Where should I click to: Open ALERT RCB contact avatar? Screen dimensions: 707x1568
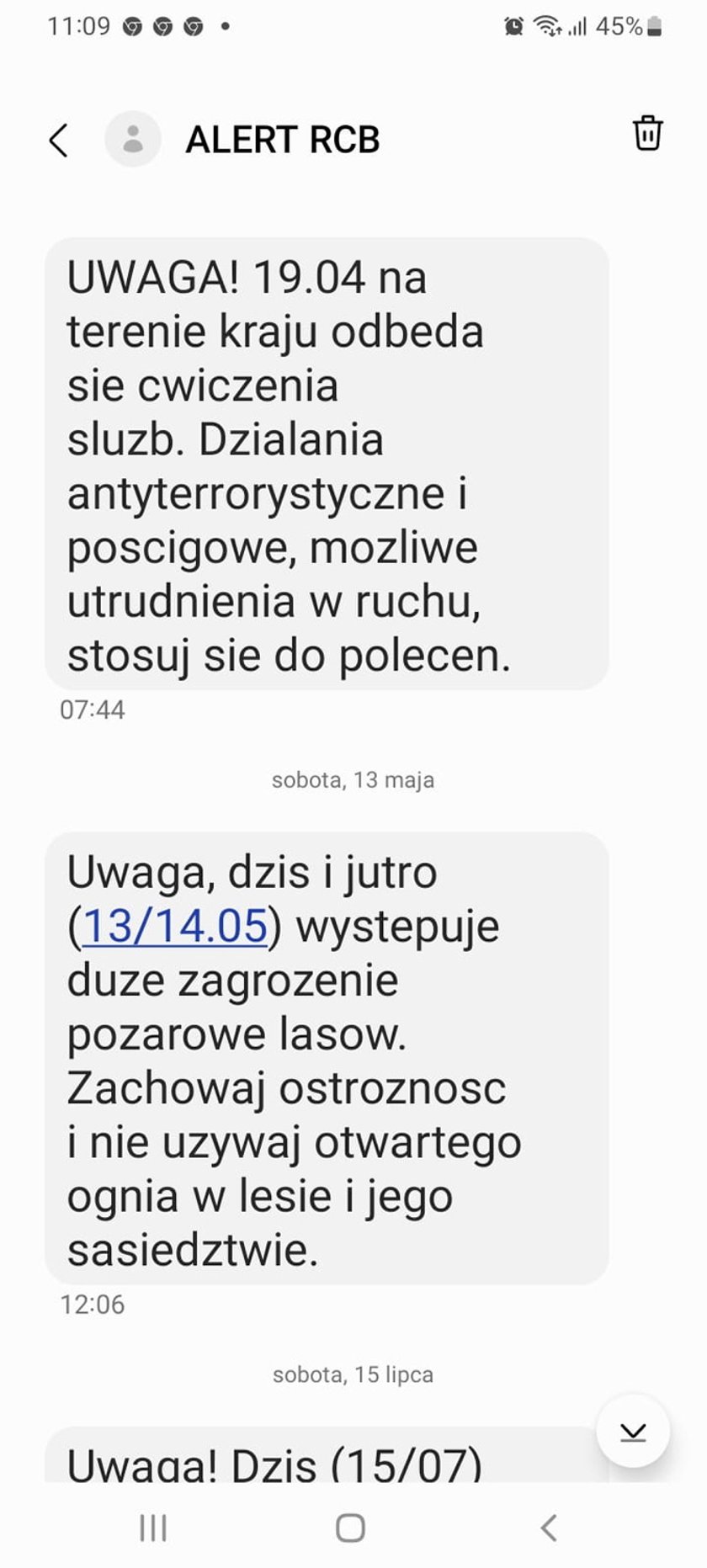pos(133,139)
